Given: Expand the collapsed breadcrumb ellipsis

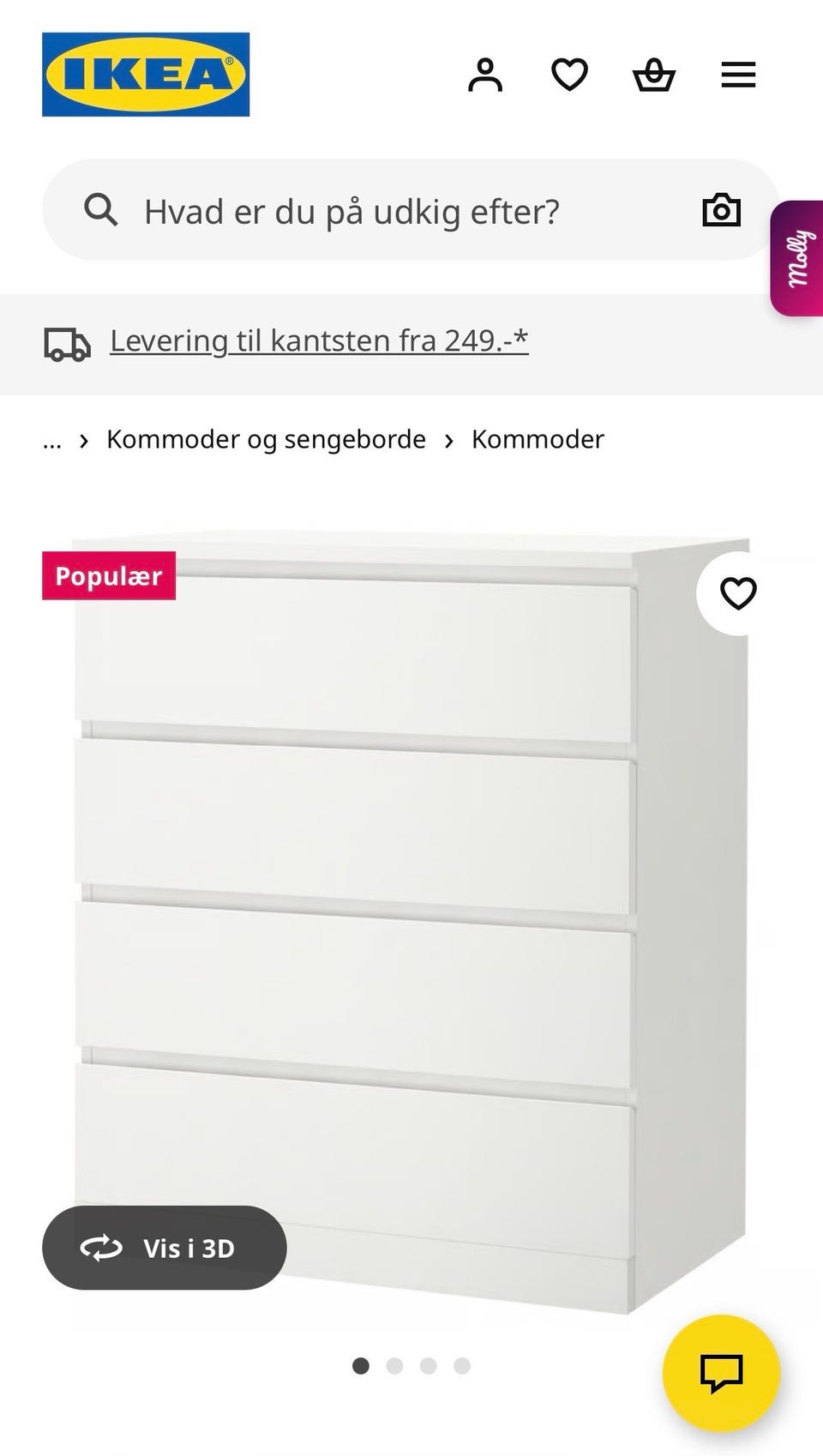Looking at the screenshot, I should (52, 442).
